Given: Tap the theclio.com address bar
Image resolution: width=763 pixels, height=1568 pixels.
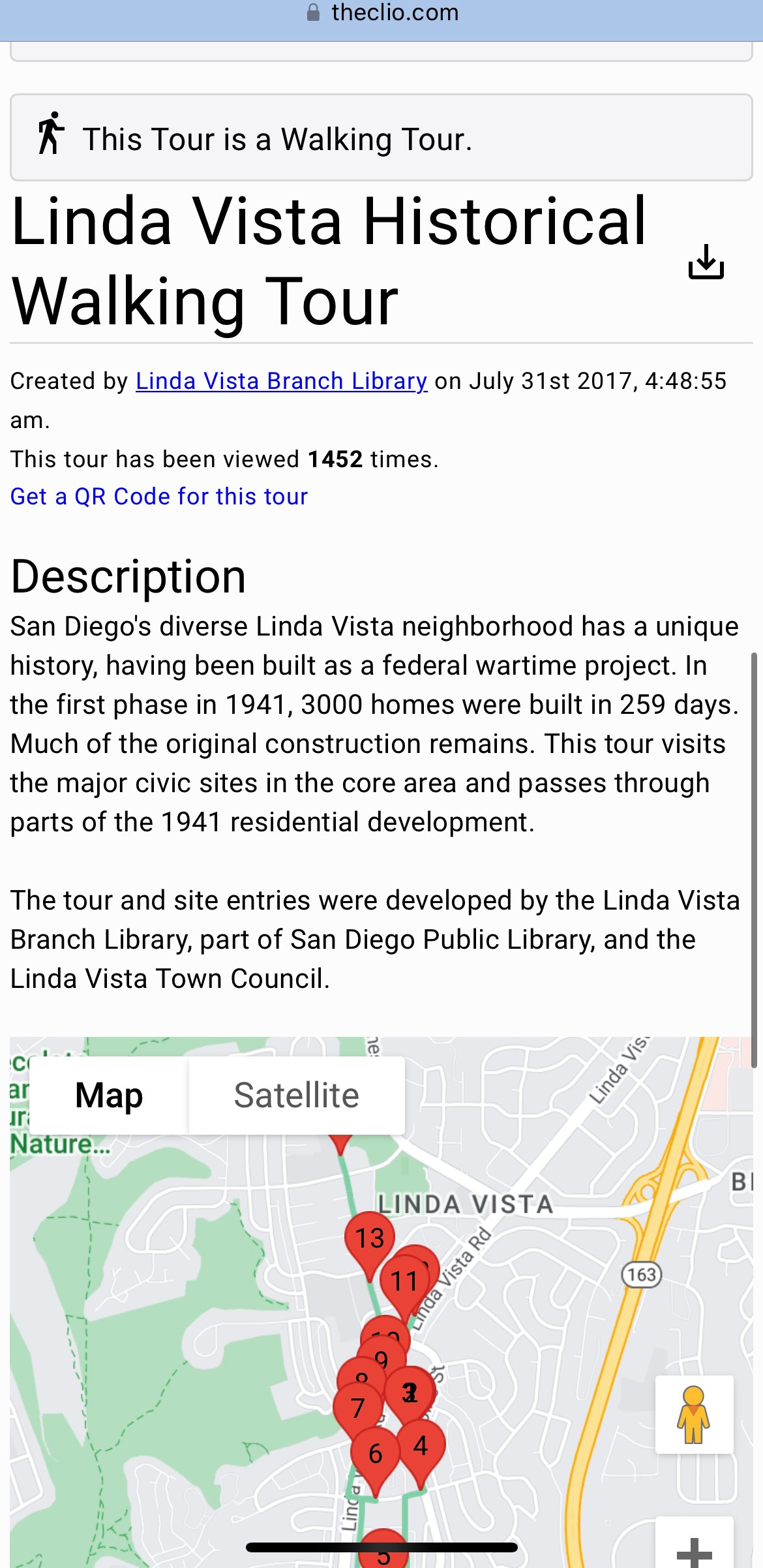Looking at the screenshot, I should [x=381, y=13].
